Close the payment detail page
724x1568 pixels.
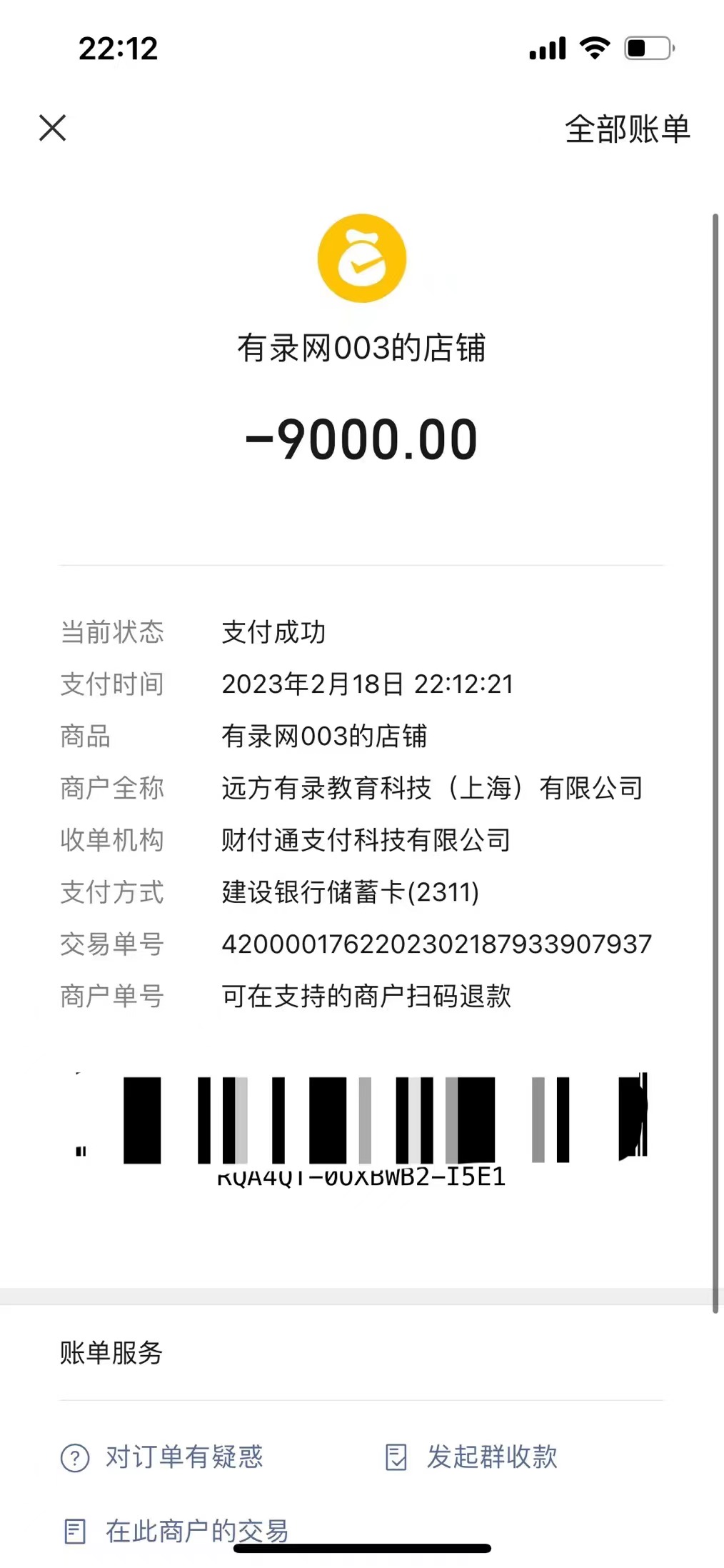coord(52,129)
